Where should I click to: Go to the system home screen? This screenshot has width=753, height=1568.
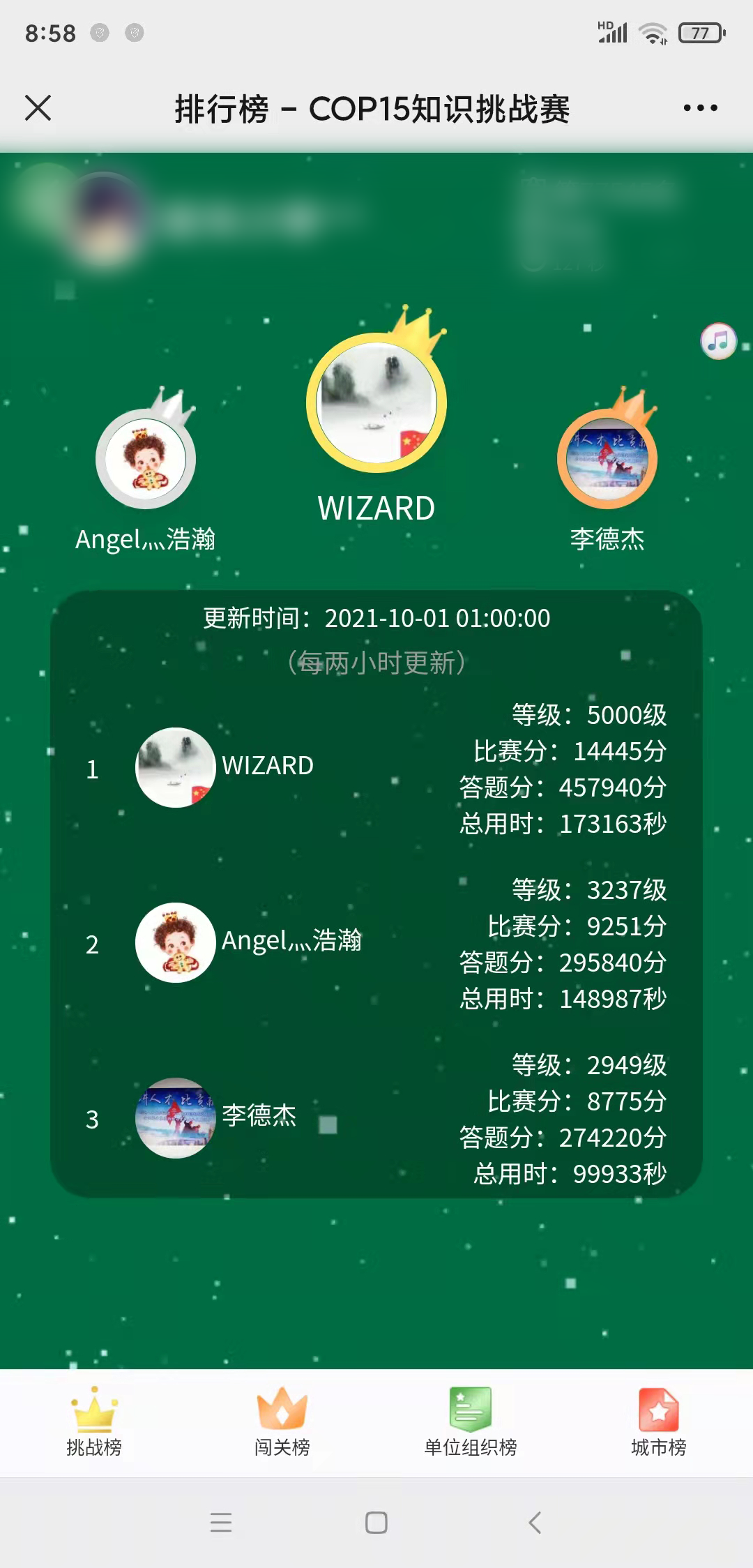click(x=376, y=1522)
